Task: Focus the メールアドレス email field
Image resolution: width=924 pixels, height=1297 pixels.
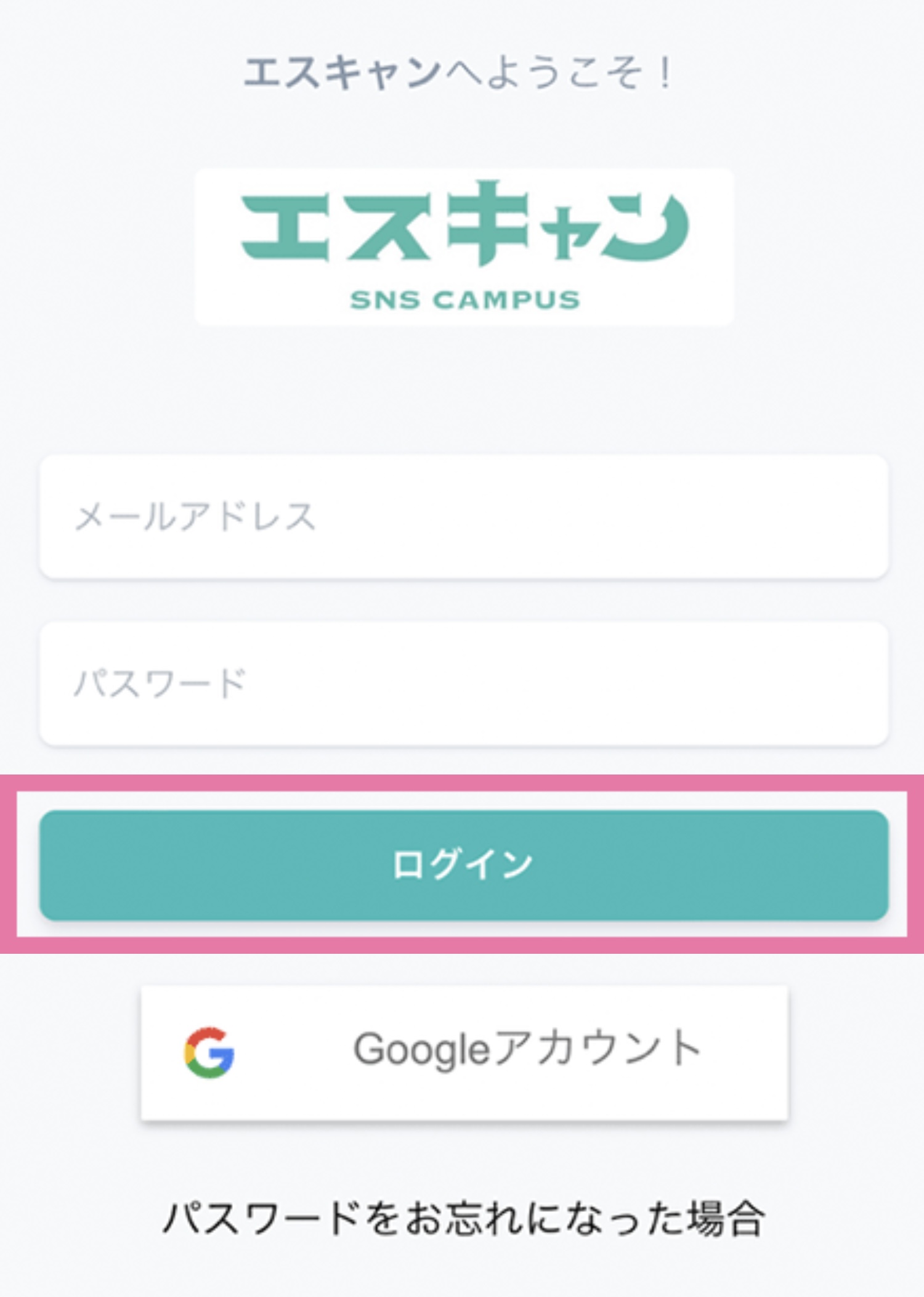Action: click(463, 516)
